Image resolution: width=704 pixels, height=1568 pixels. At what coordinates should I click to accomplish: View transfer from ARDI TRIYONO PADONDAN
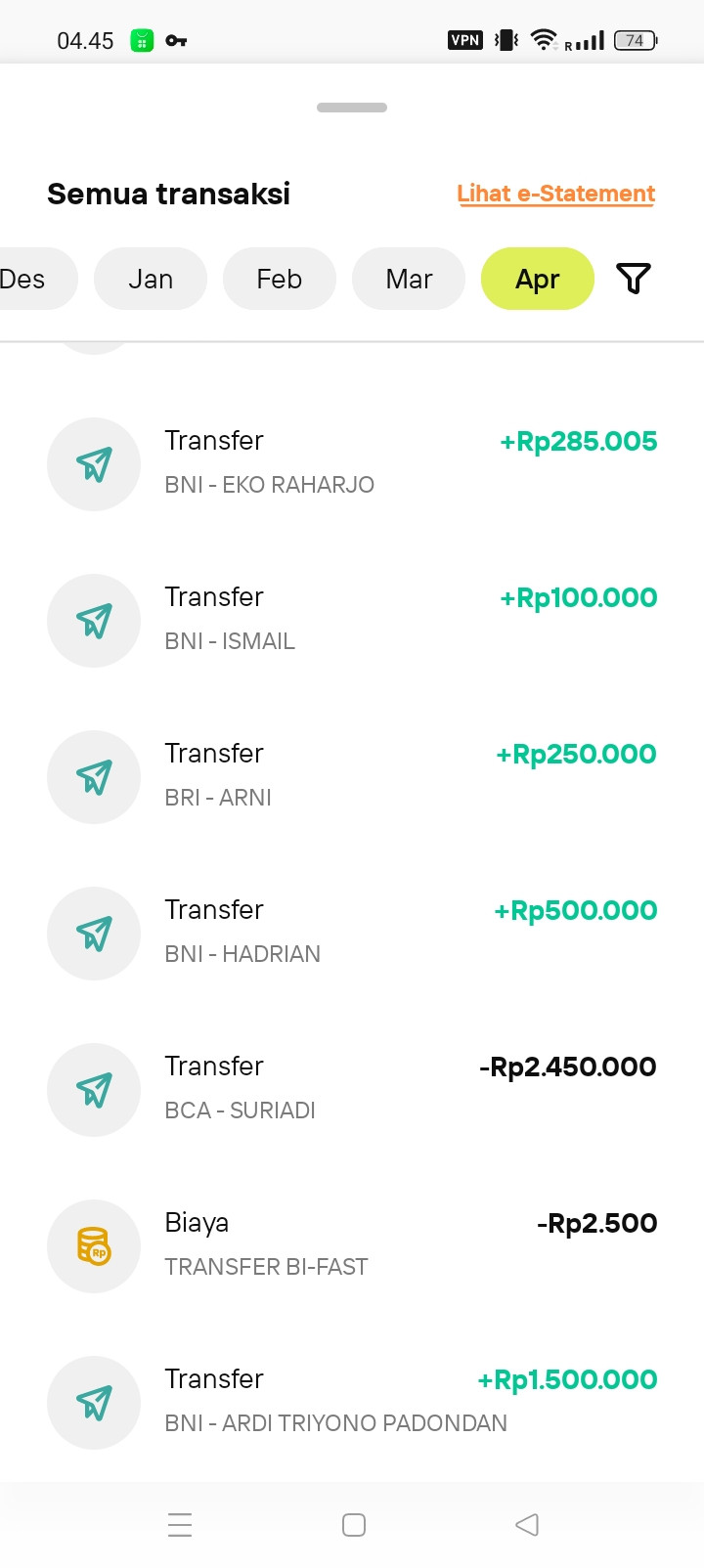coord(352,1402)
